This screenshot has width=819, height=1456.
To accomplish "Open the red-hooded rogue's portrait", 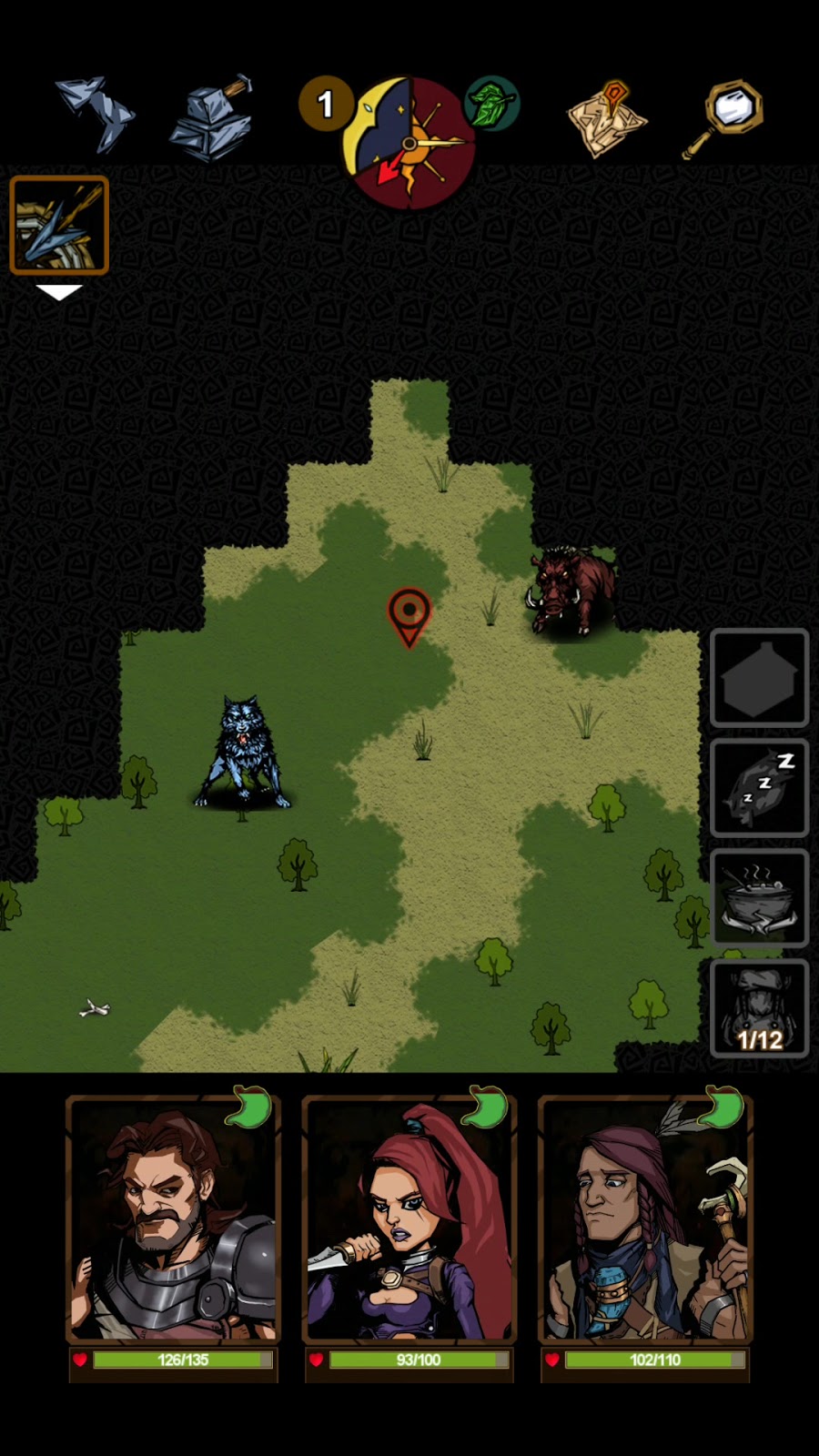I will [409, 1219].
